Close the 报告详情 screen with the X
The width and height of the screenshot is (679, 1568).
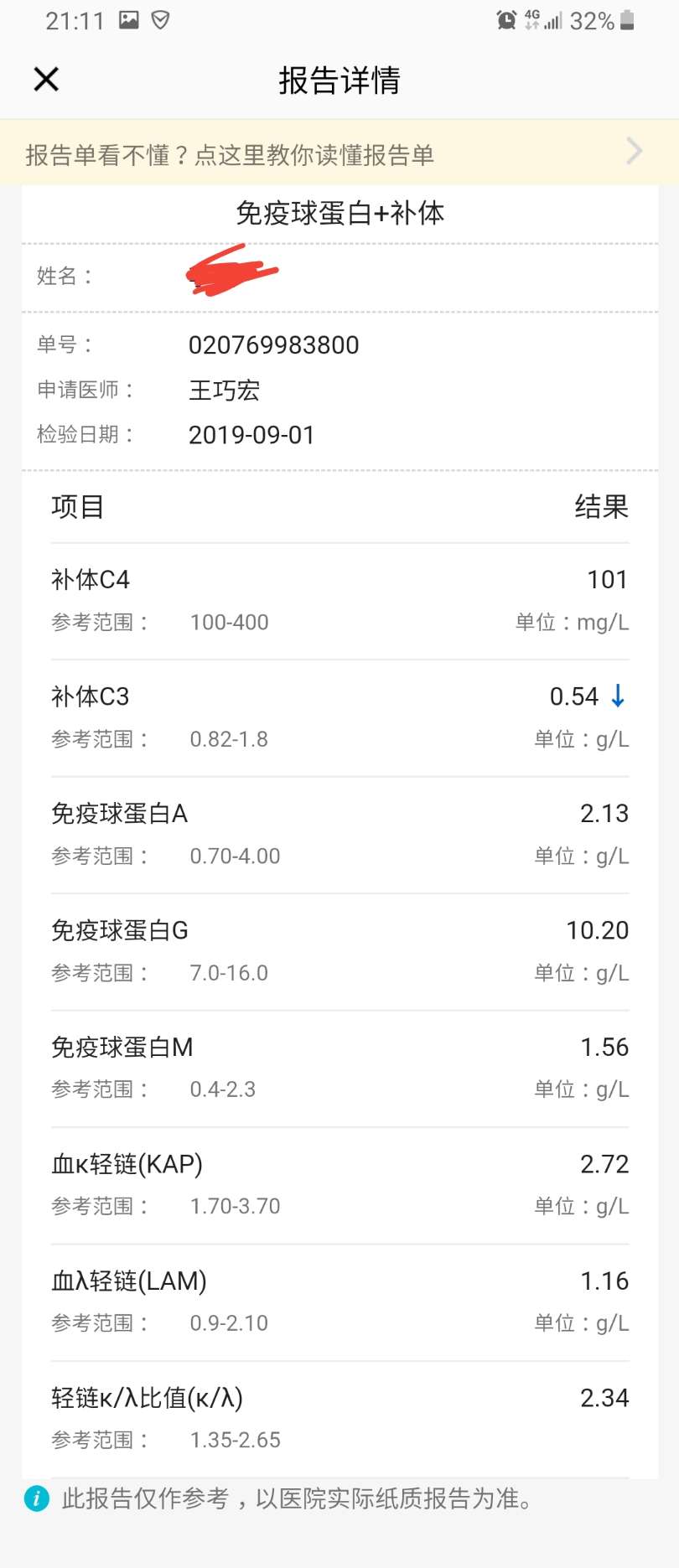point(46,79)
